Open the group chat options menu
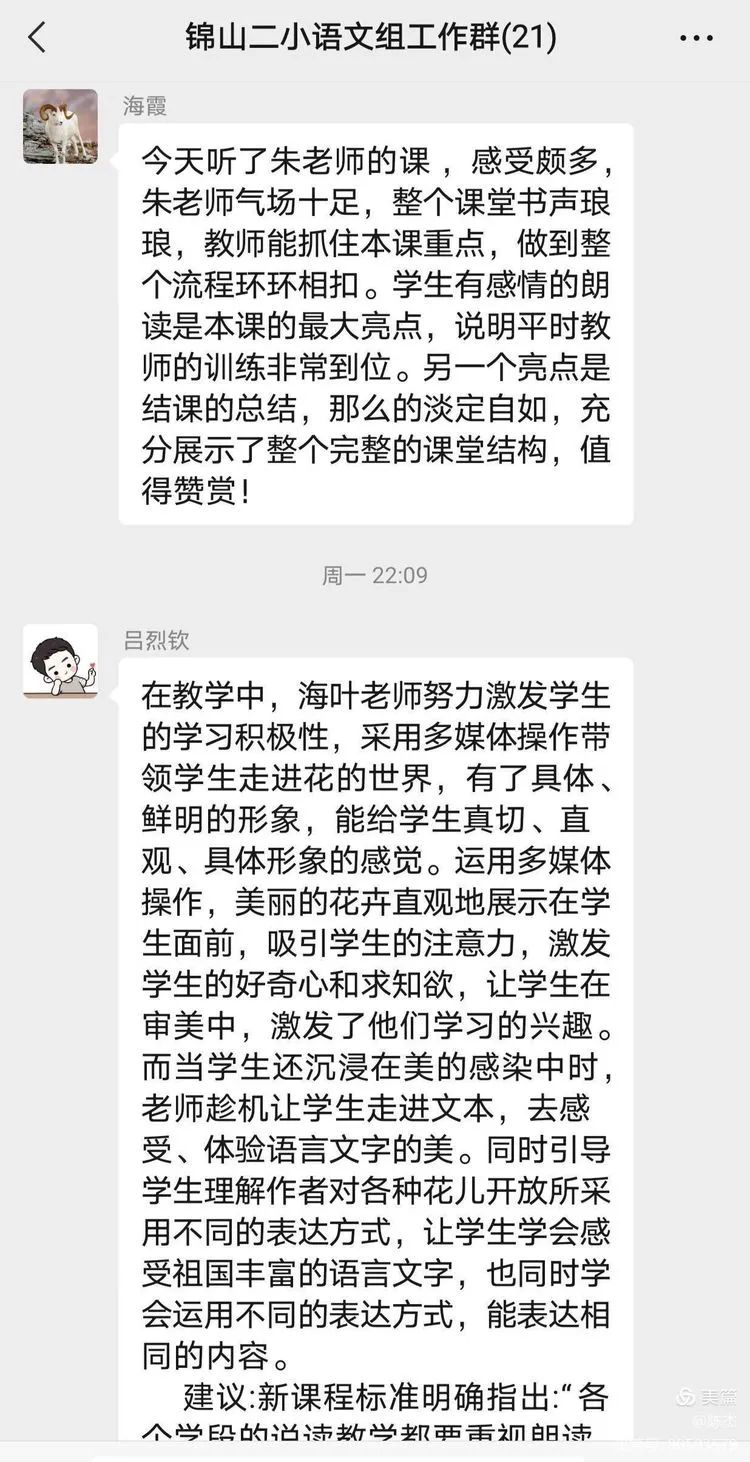Screen dimensions: 750x1462 click(x=696, y=39)
